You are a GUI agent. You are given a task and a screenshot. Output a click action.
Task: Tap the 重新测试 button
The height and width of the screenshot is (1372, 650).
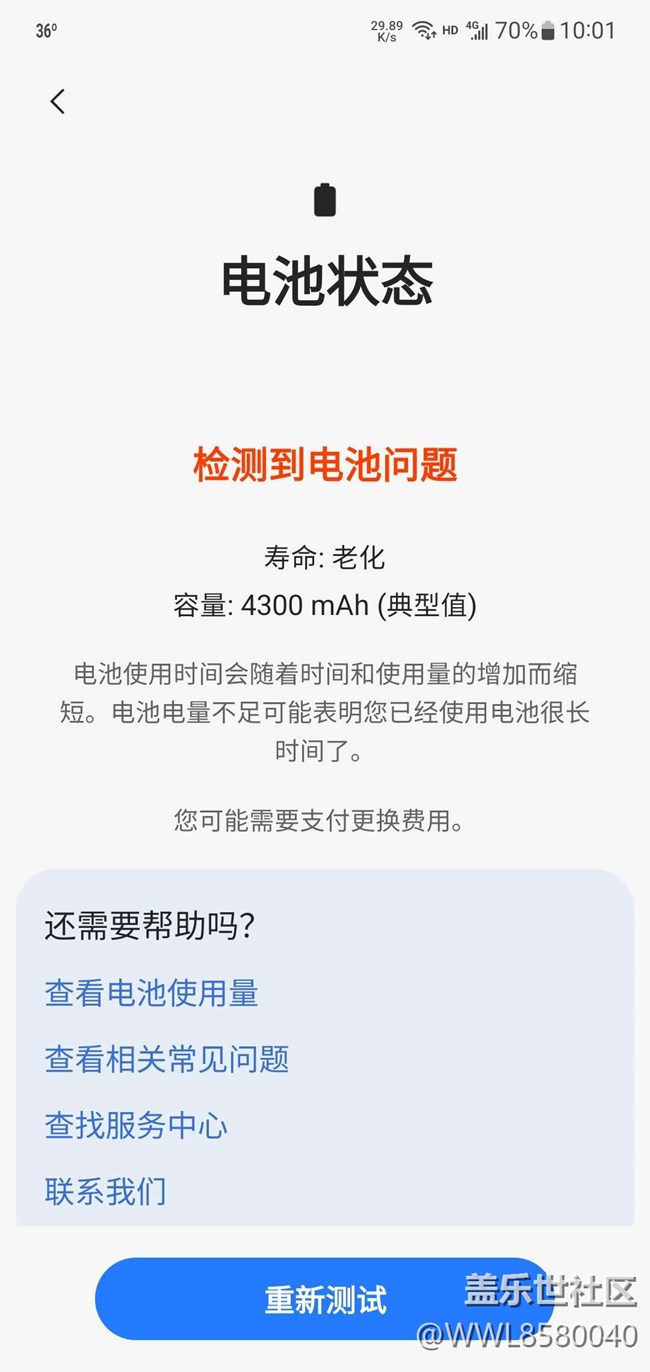(325, 1300)
